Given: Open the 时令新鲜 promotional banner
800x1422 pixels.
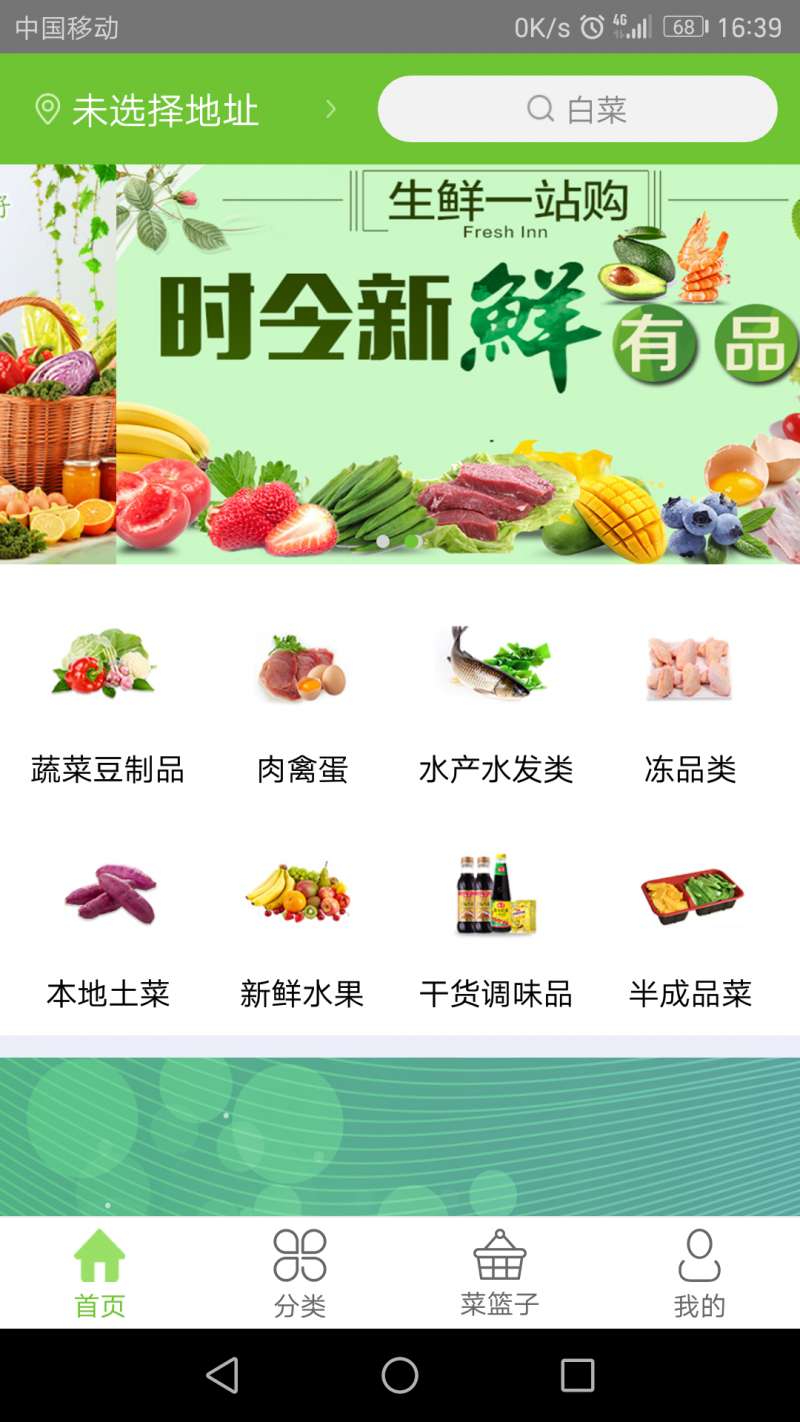Looking at the screenshot, I should coord(457,364).
